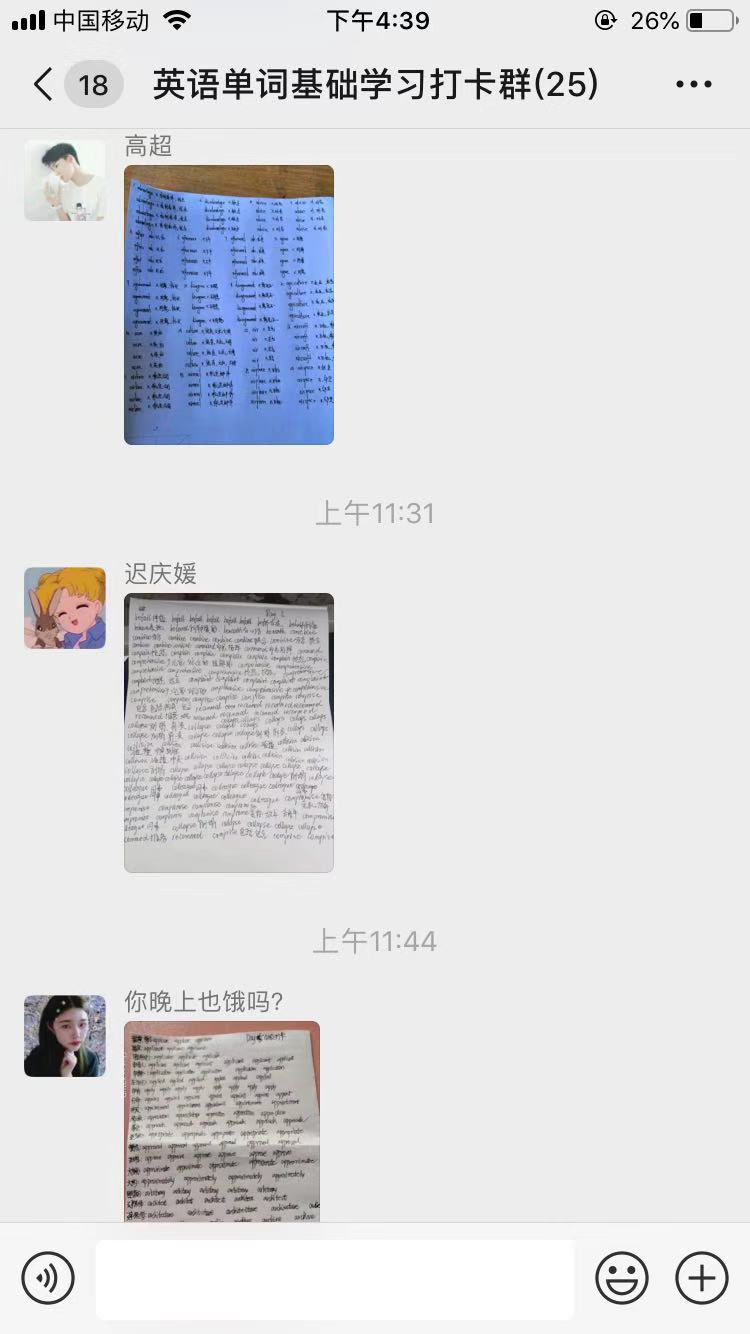Open 迟庆媛's profile avatar

[x=65, y=608]
